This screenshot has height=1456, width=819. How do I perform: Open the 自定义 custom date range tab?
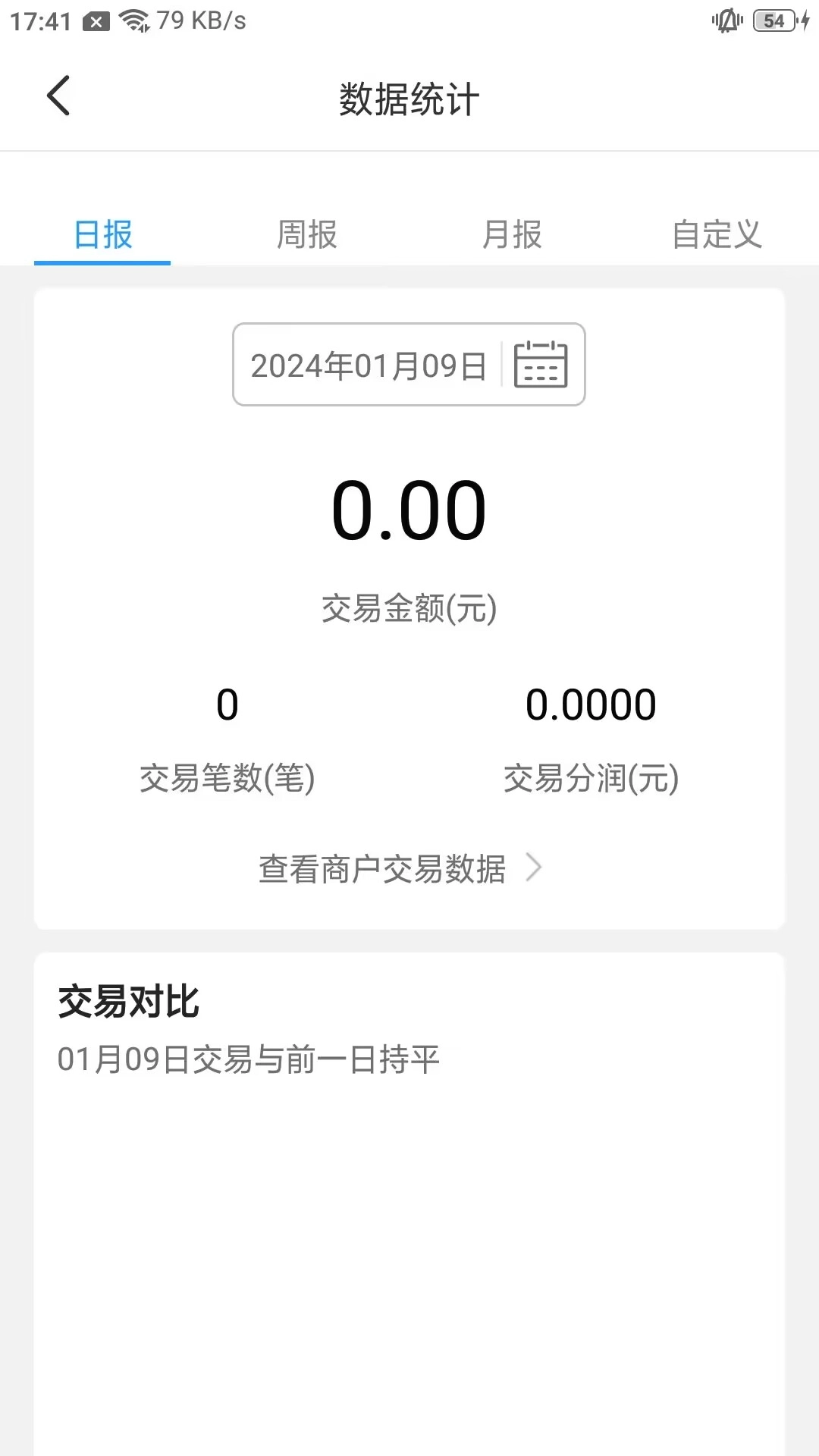tap(715, 235)
